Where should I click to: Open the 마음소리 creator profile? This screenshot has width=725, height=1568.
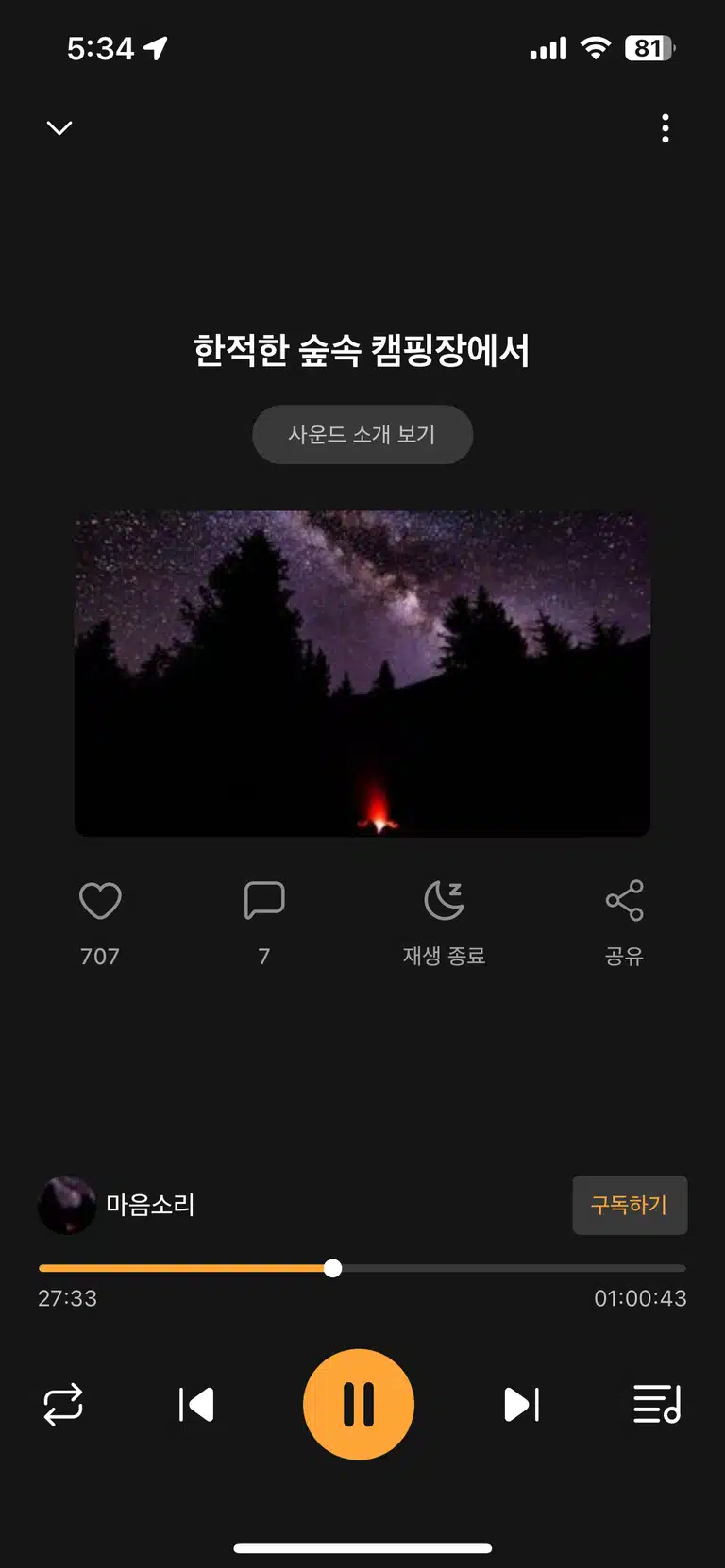117,1205
